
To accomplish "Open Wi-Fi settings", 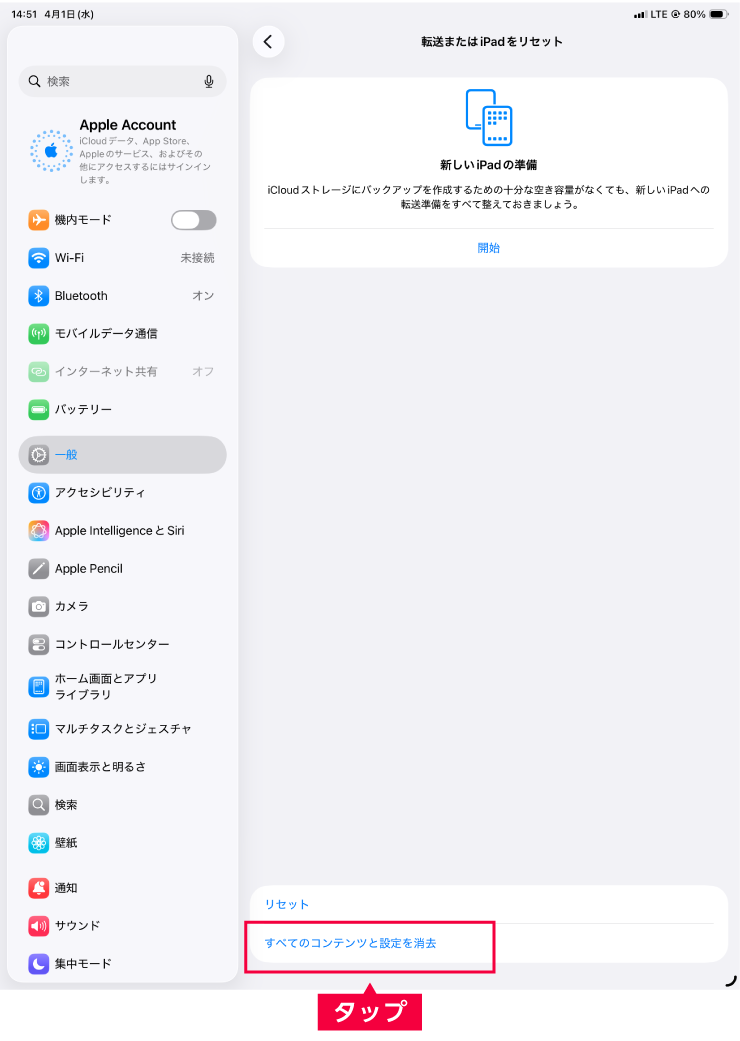I will (122, 258).
